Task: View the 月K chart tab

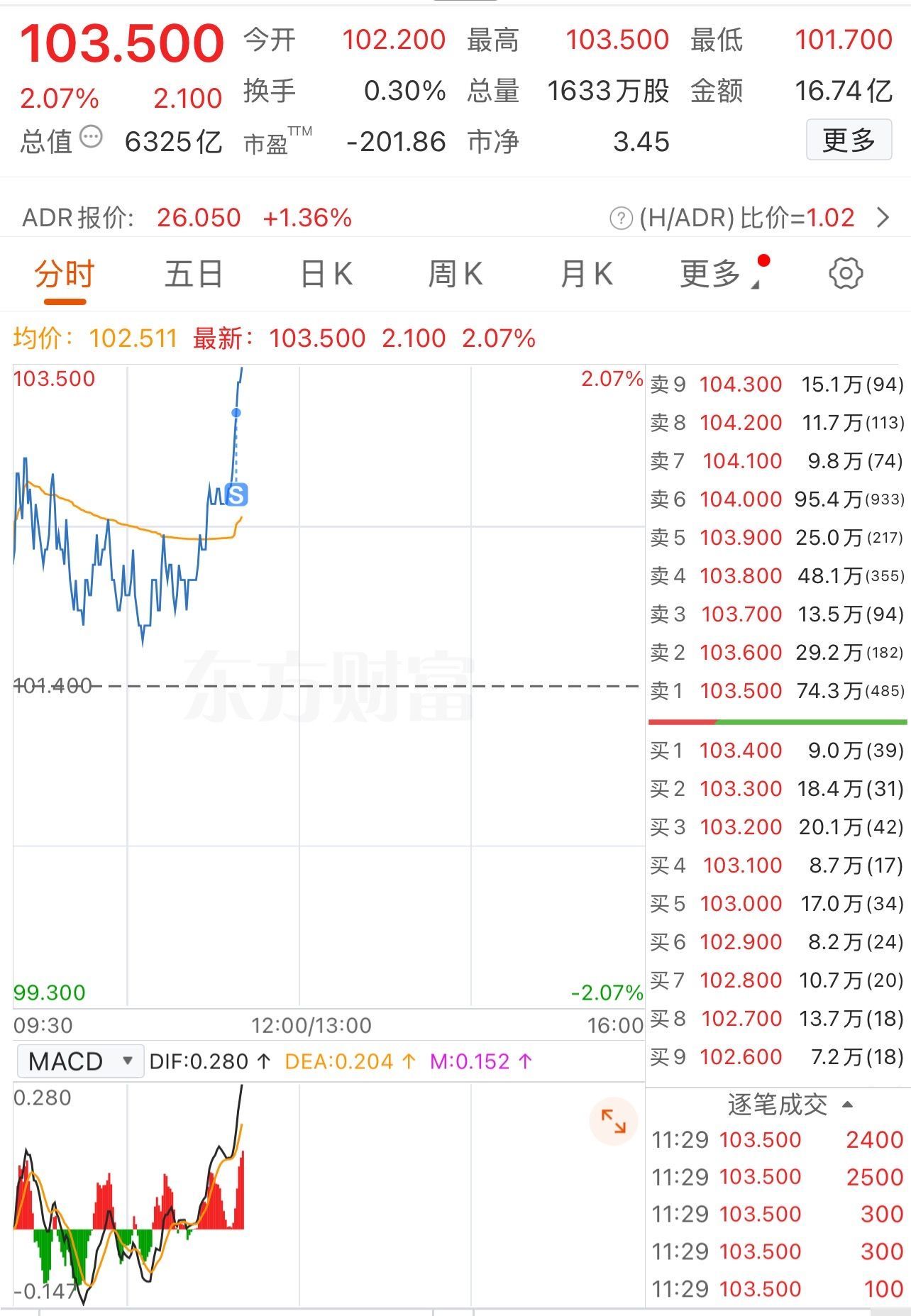Action: coord(586,275)
